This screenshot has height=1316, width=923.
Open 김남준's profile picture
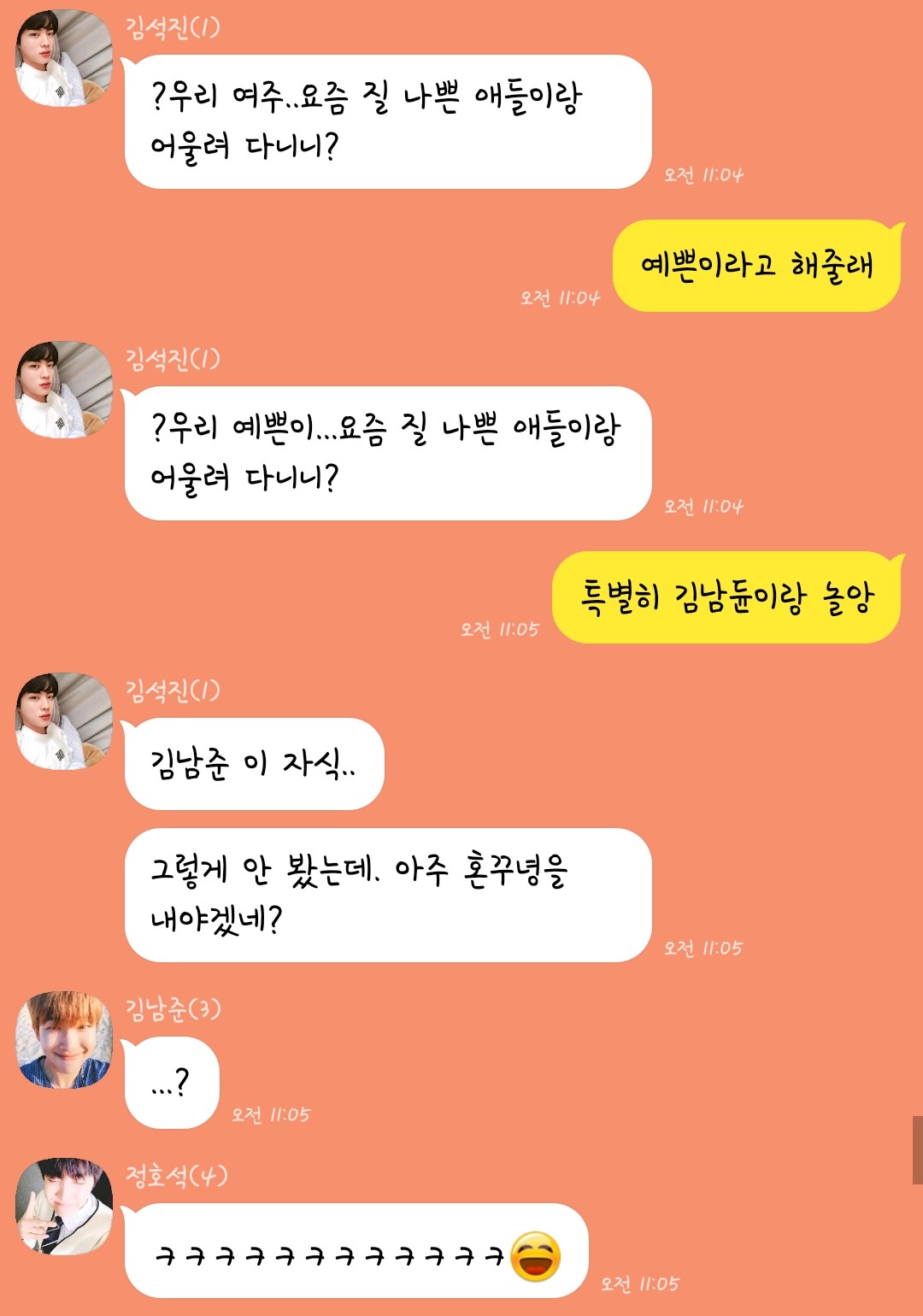[x=64, y=1039]
